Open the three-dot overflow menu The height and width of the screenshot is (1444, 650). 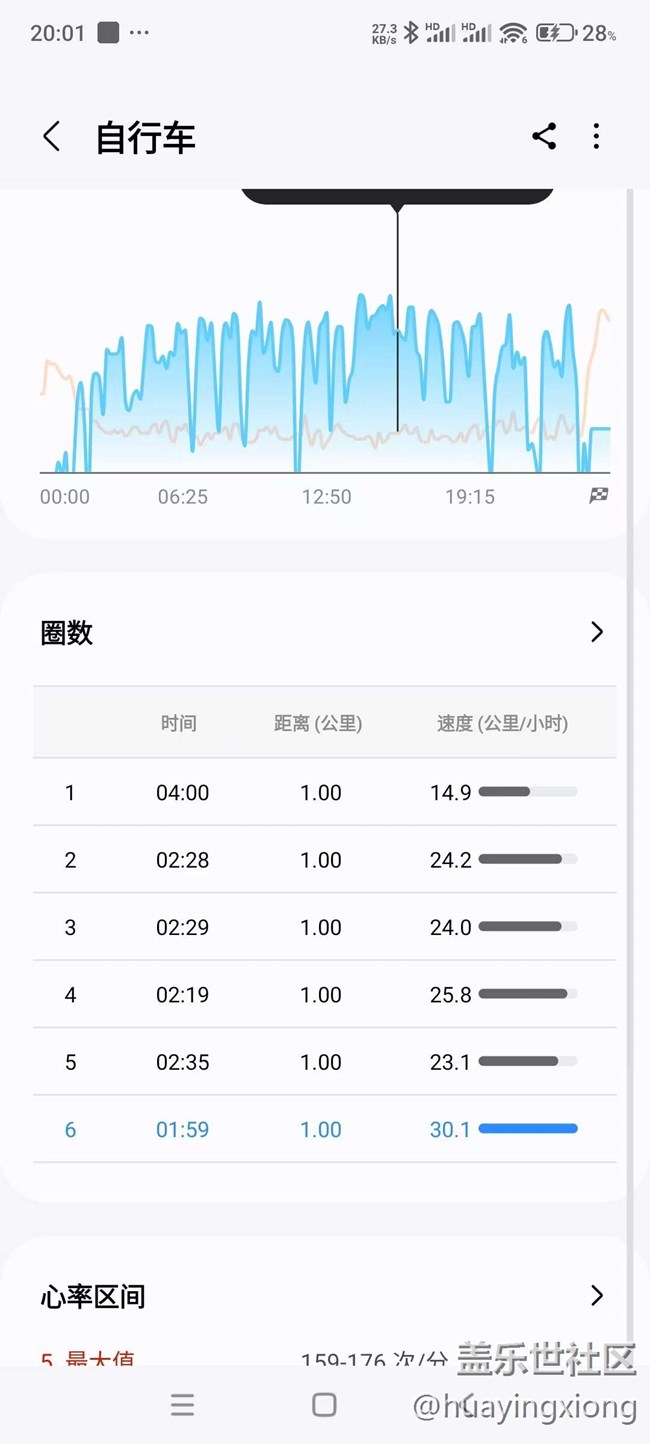point(596,137)
